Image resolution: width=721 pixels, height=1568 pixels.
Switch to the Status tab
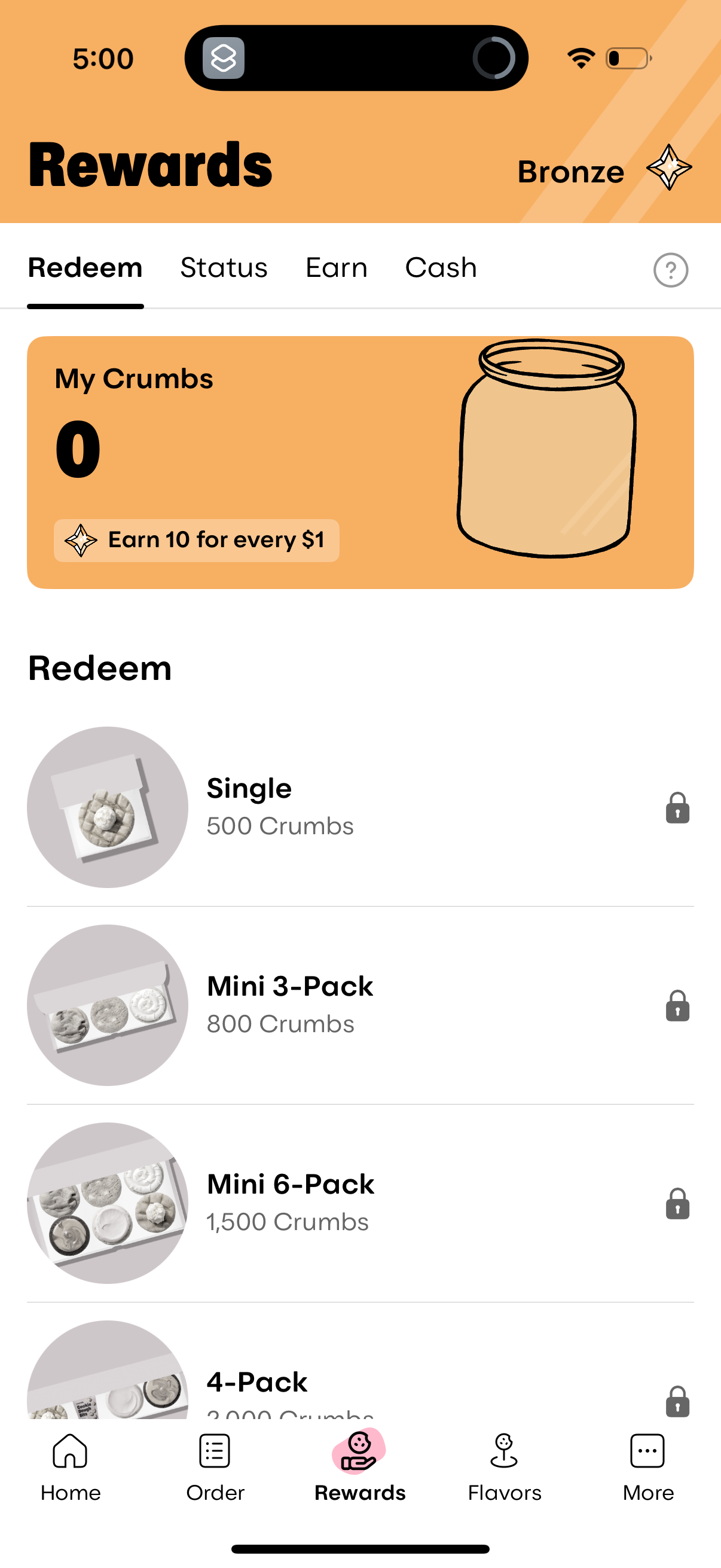click(224, 267)
